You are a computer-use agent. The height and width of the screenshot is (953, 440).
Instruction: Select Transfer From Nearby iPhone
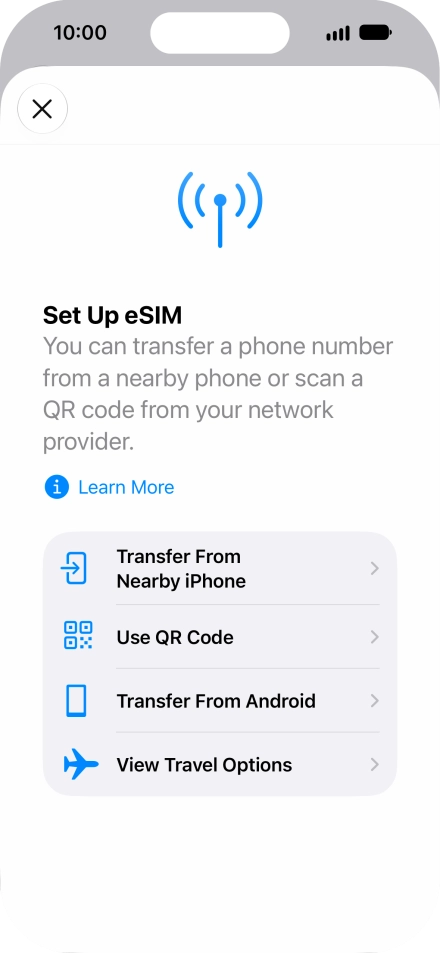click(220, 568)
